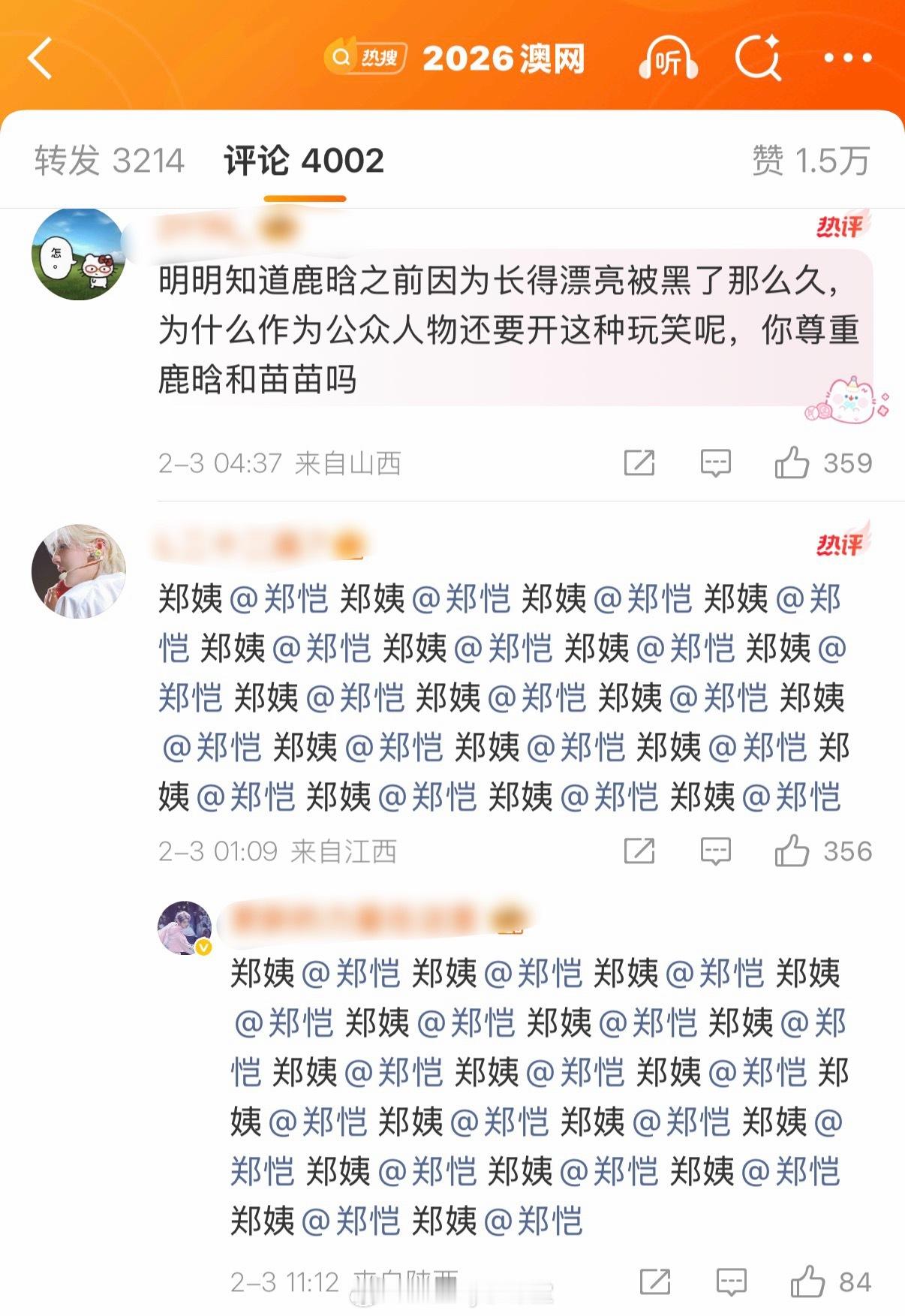The image size is (905, 1316).
Task: Open the more options (…) menu
Action: 846,58
